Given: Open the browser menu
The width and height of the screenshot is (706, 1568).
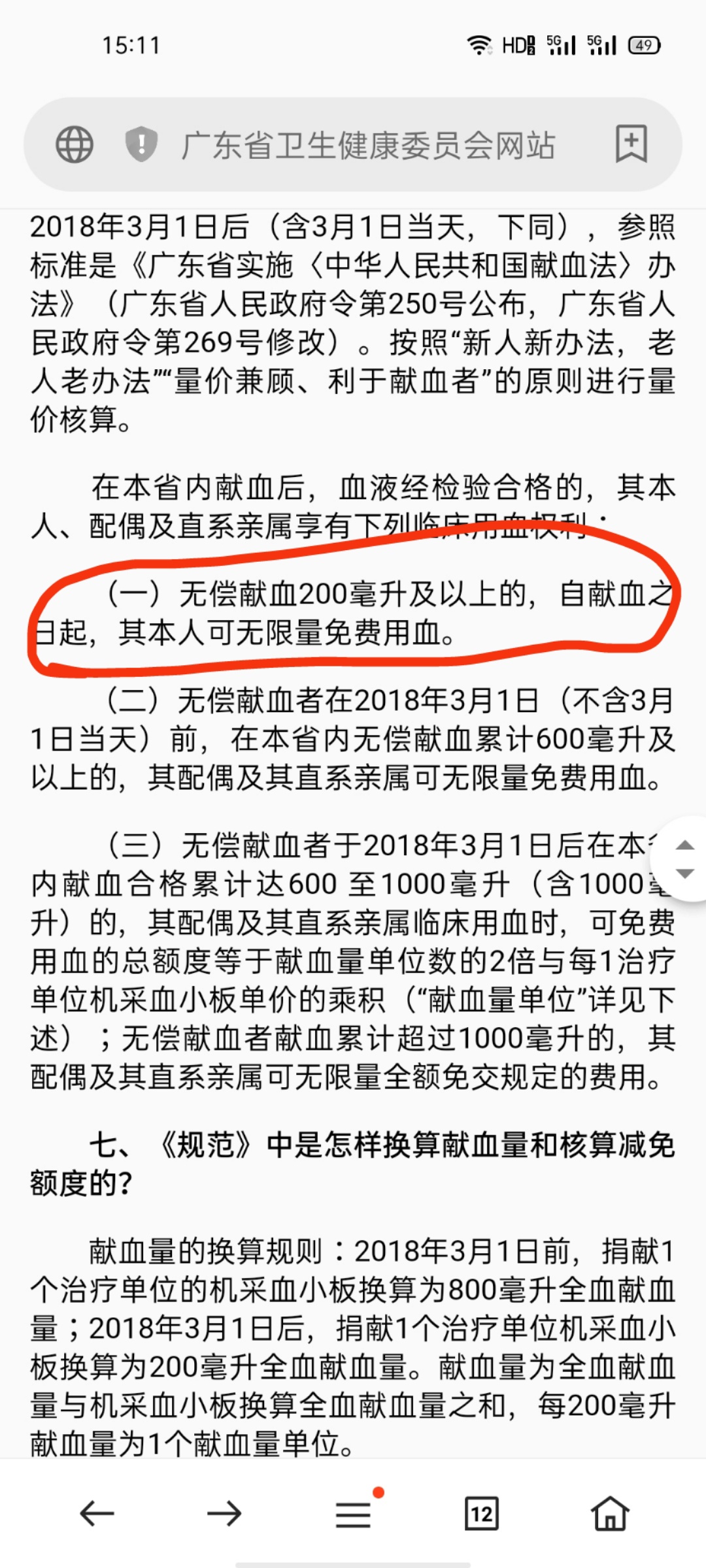Looking at the screenshot, I should (x=354, y=1513).
